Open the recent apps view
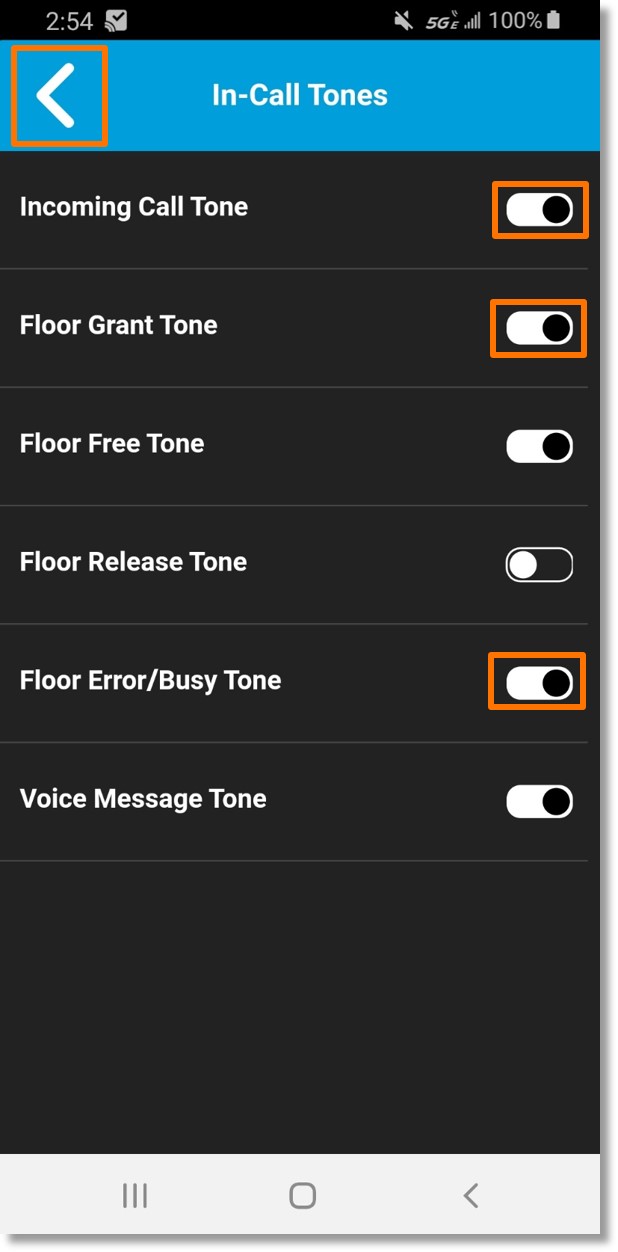Image resolution: width=618 pixels, height=1252 pixels. click(x=134, y=1195)
